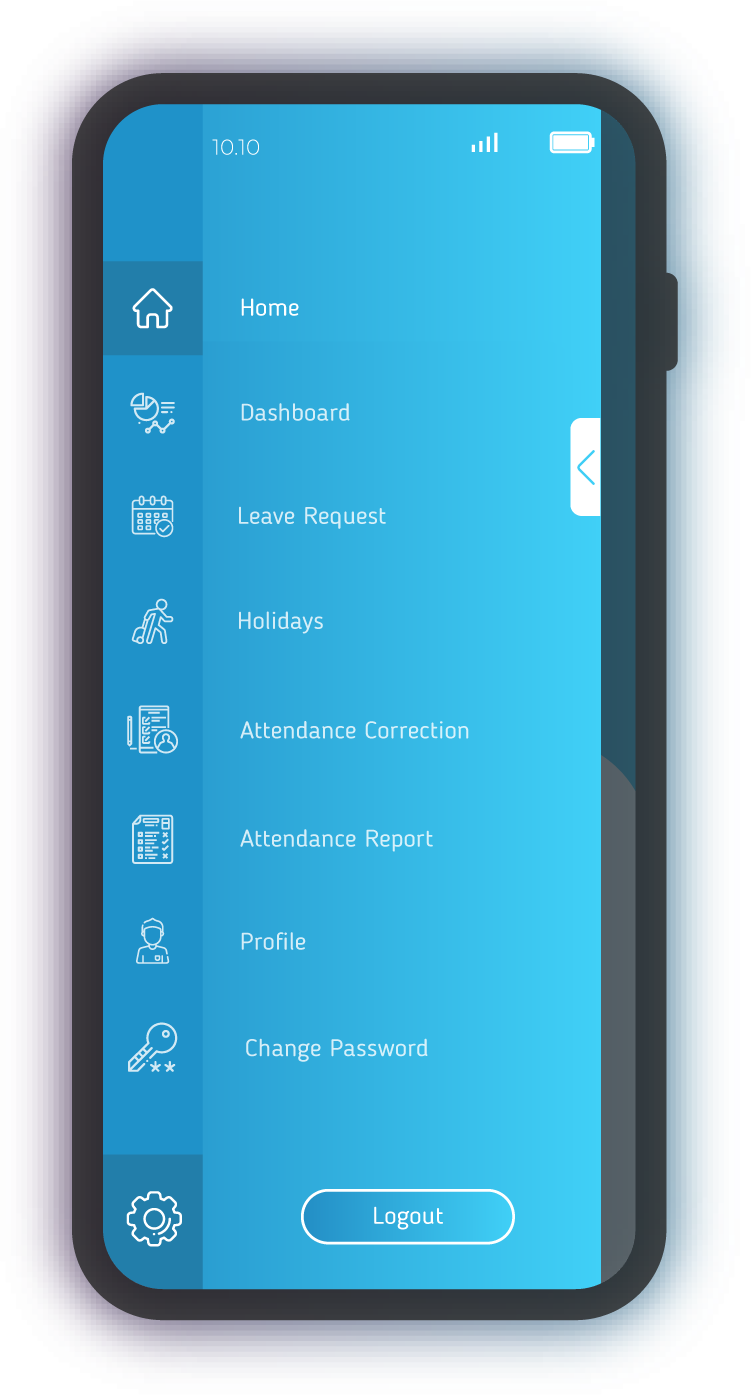This screenshot has width=751, height=1395.
Task: View the Attendance Report
Action: (336, 839)
